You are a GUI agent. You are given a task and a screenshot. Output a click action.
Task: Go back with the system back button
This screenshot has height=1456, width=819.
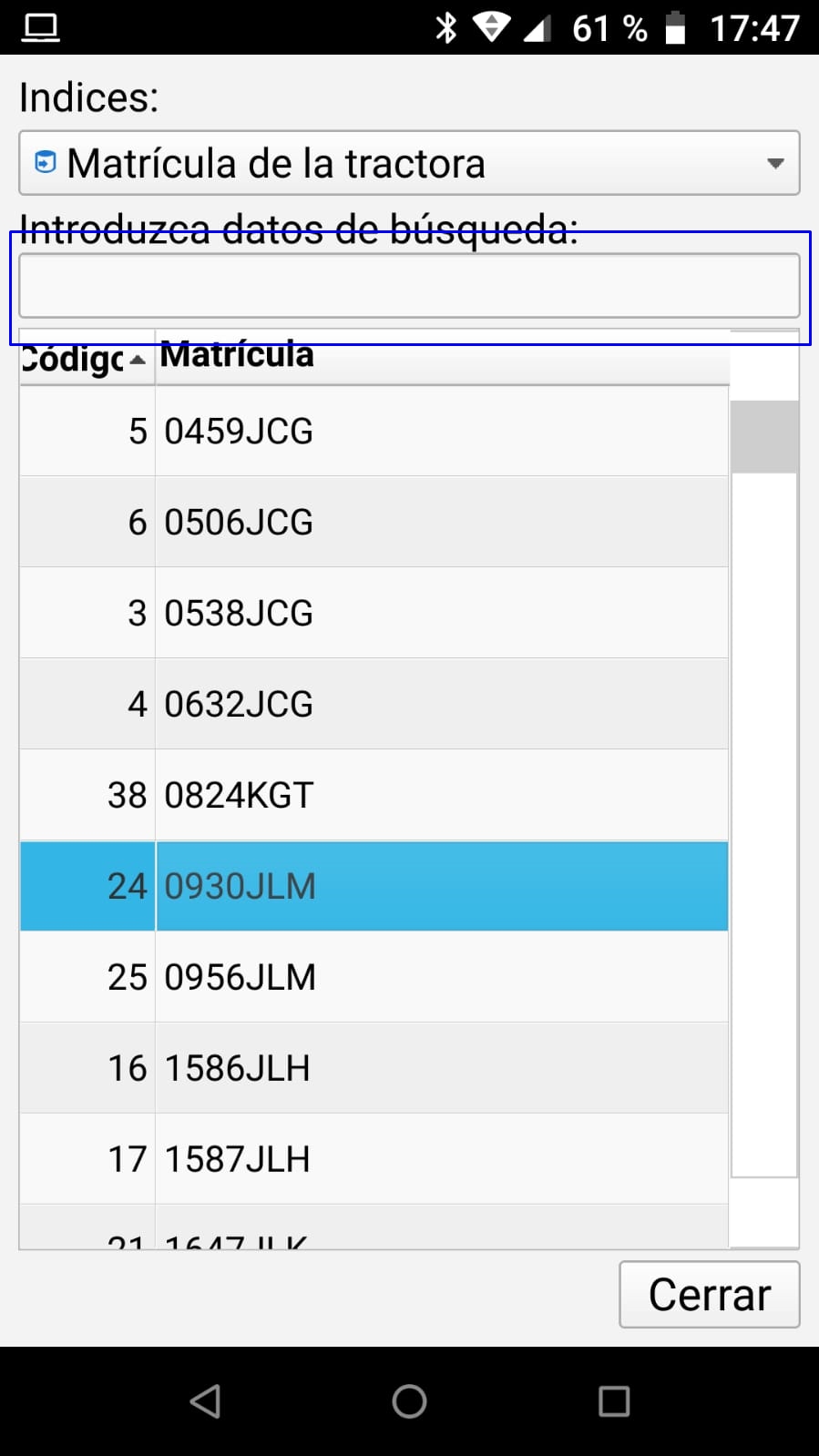tap(205, 1401)
